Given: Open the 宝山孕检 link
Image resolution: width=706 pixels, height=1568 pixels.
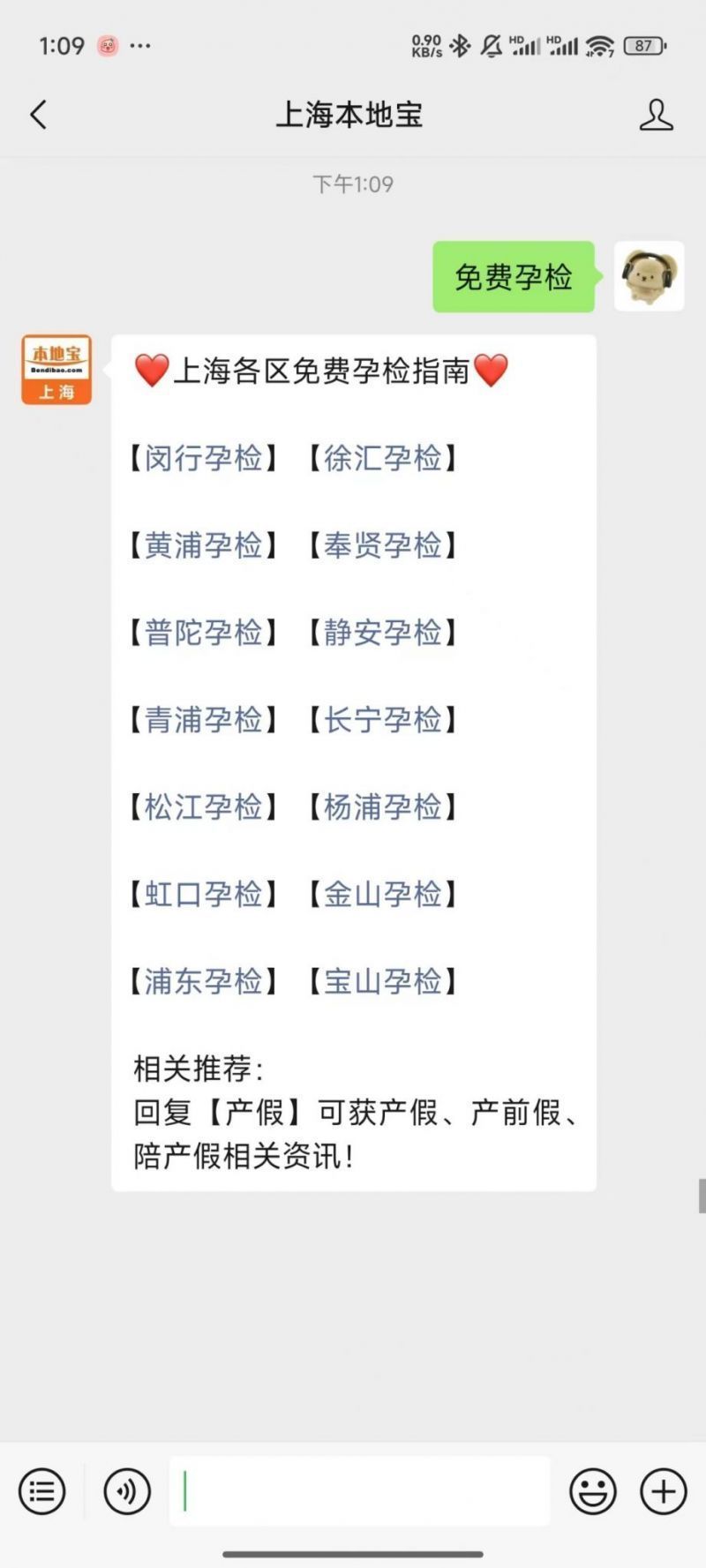Looking at the screenshot, I should [x=383, y=981].
